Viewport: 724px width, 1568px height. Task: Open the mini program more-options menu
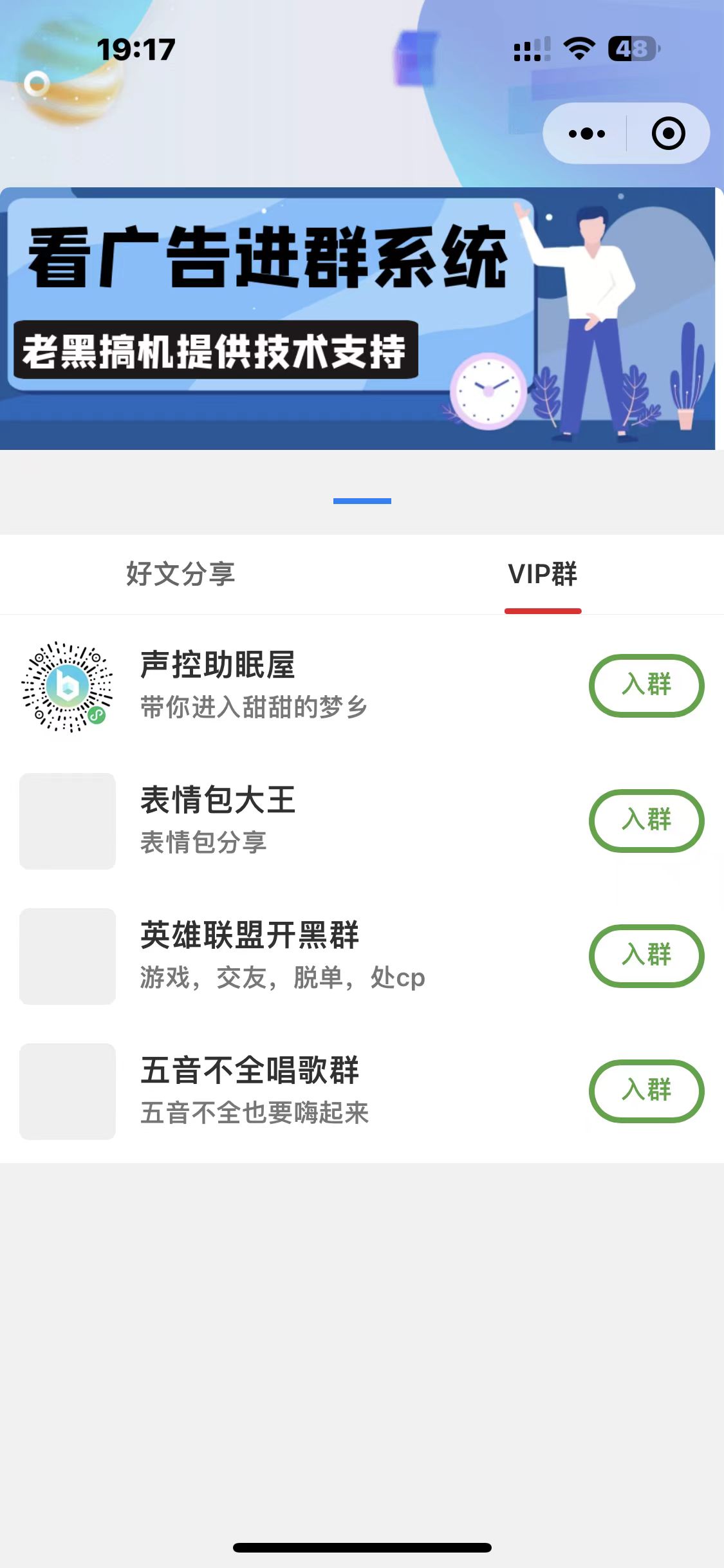586,134
